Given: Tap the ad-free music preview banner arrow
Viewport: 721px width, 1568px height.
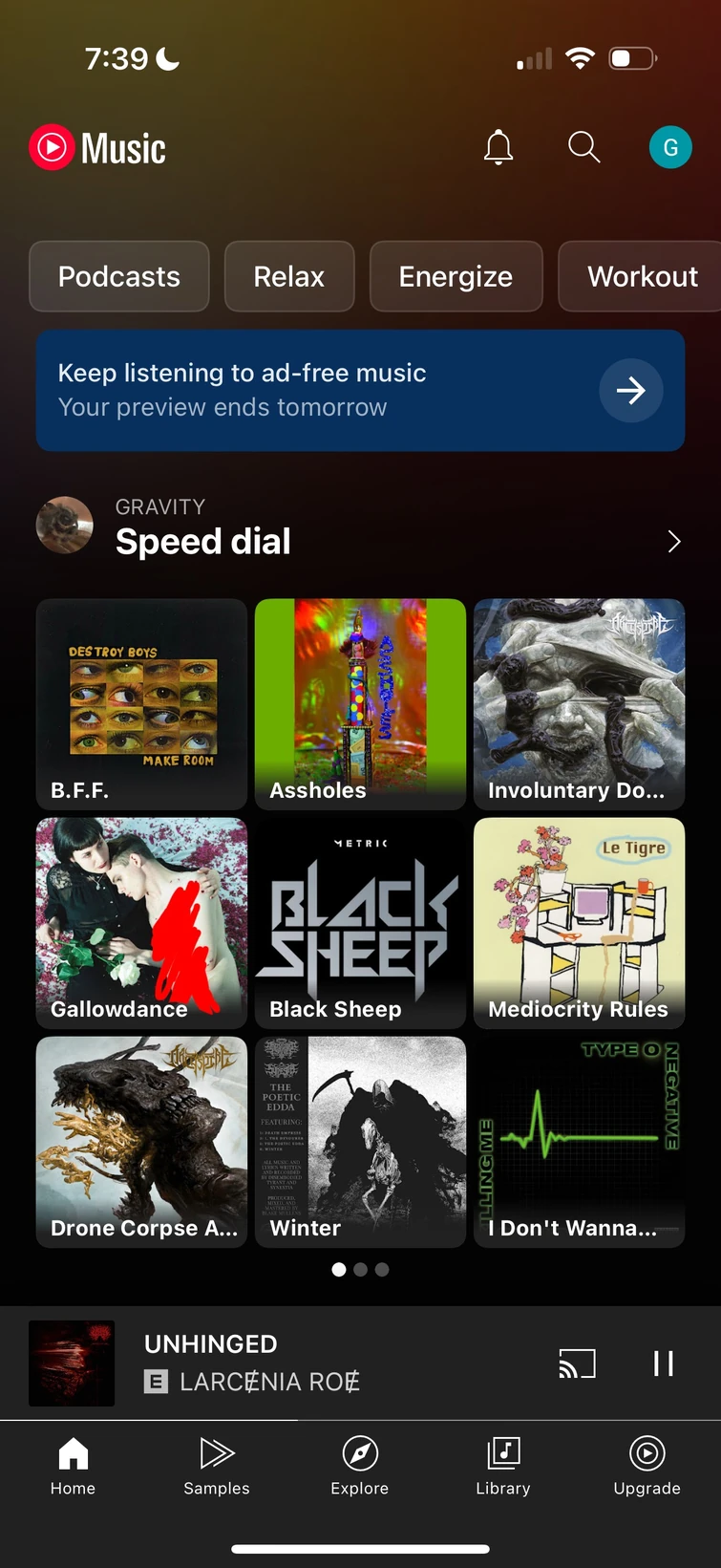Looking at the screenshot, I should point(631,390).
